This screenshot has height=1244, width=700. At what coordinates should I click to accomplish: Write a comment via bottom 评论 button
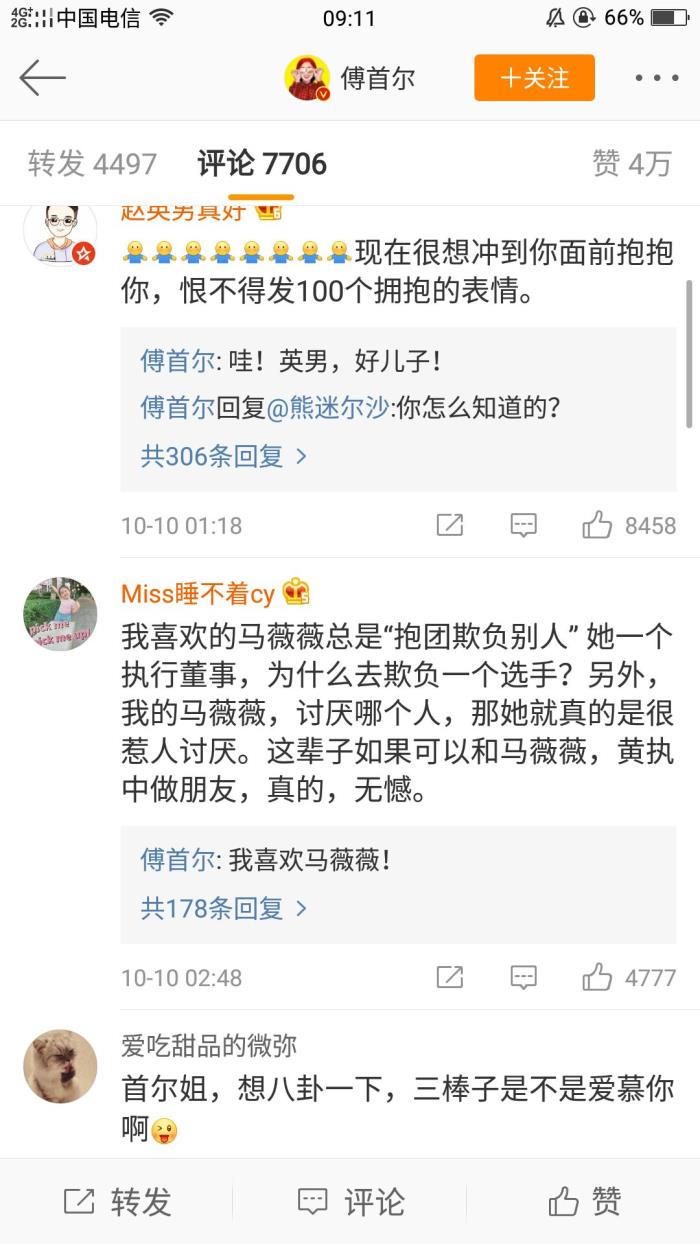point(351,1201)
